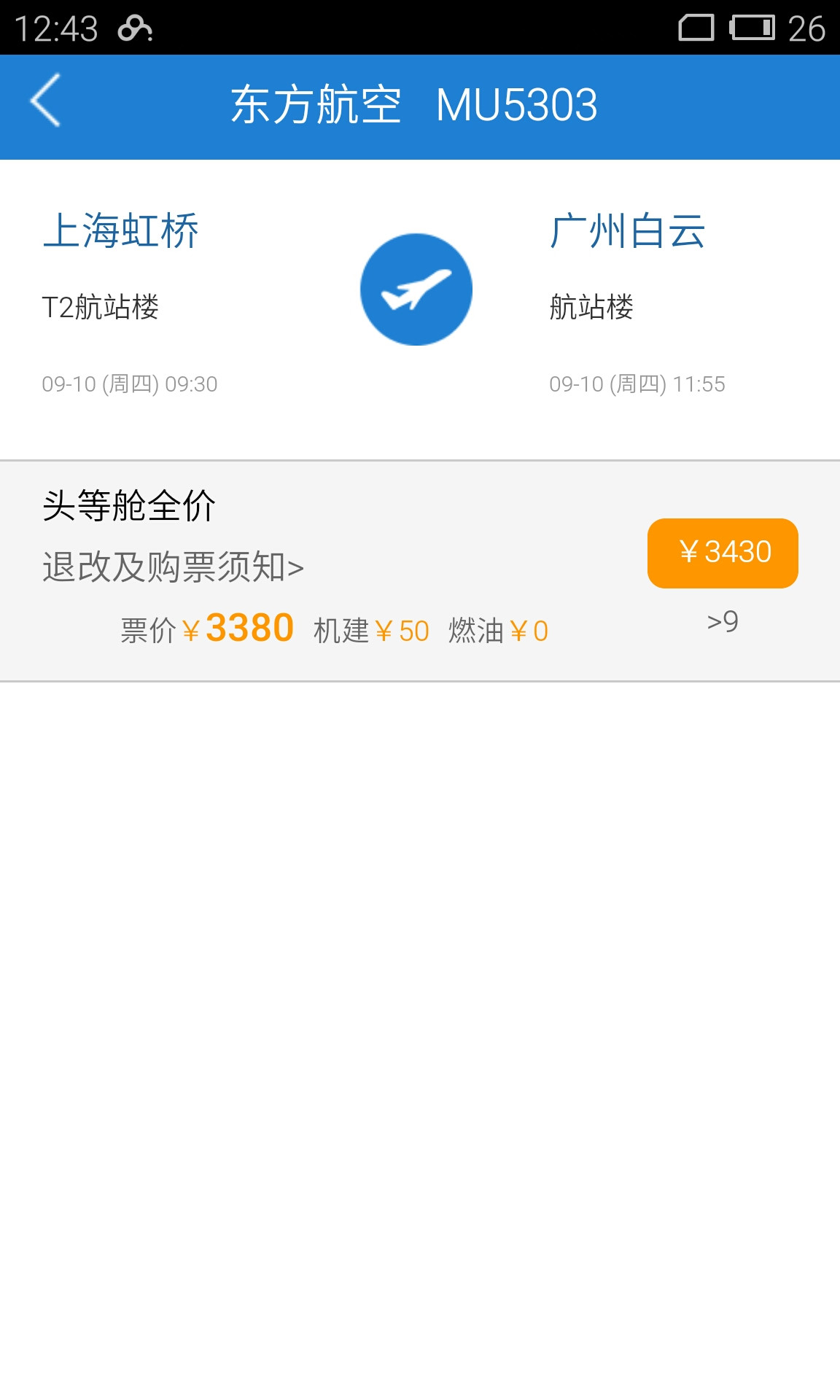Select 头等舱全价 first class cabin label
The image size is (840, 1400).
pos(128,504)
